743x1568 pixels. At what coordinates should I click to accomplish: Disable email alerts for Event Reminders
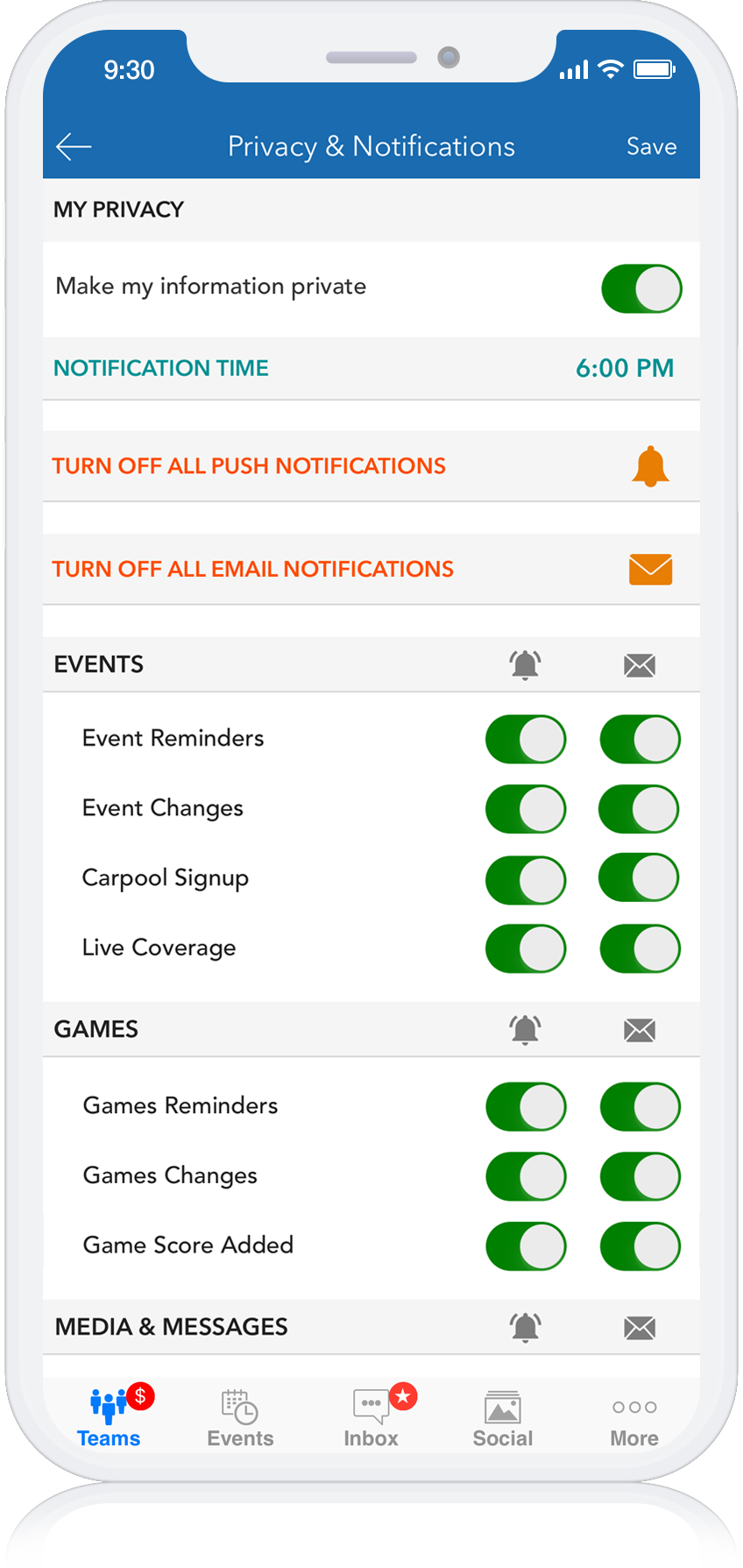pos(640,739)
